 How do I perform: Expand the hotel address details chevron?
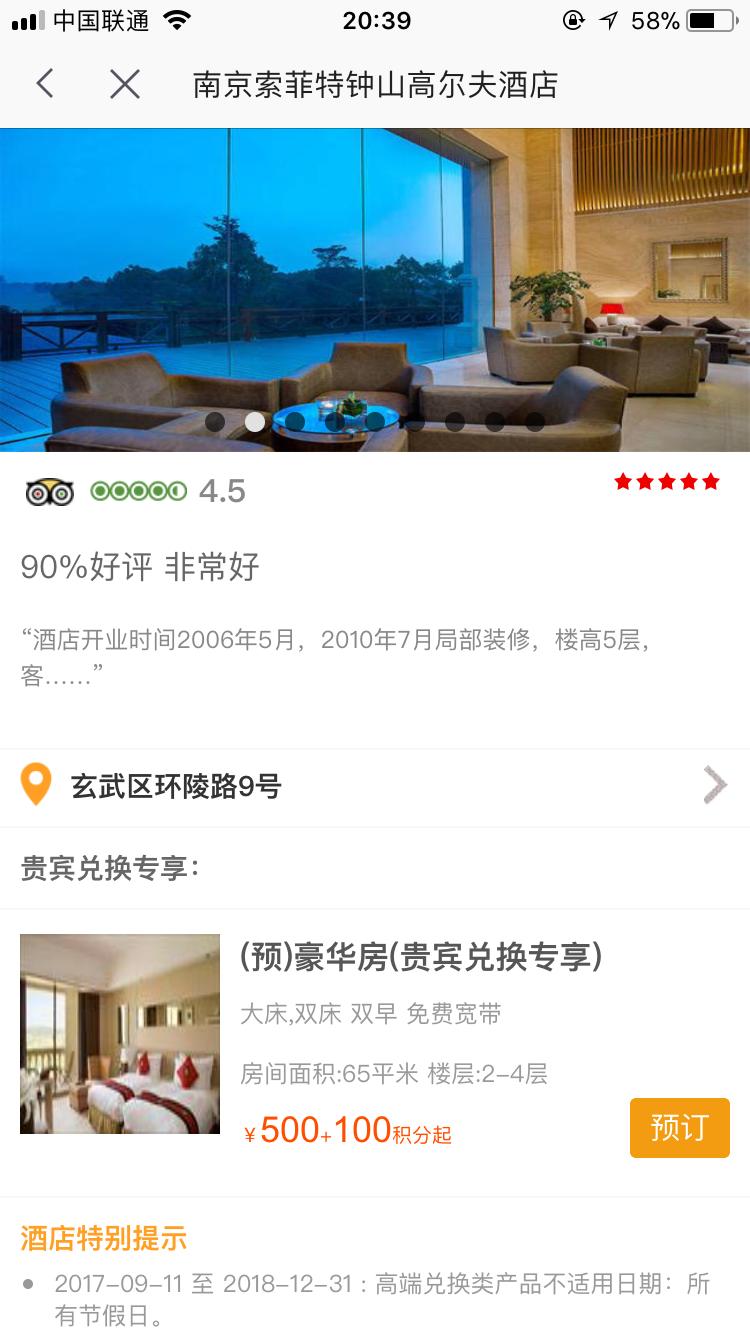[x=715, y=784]
